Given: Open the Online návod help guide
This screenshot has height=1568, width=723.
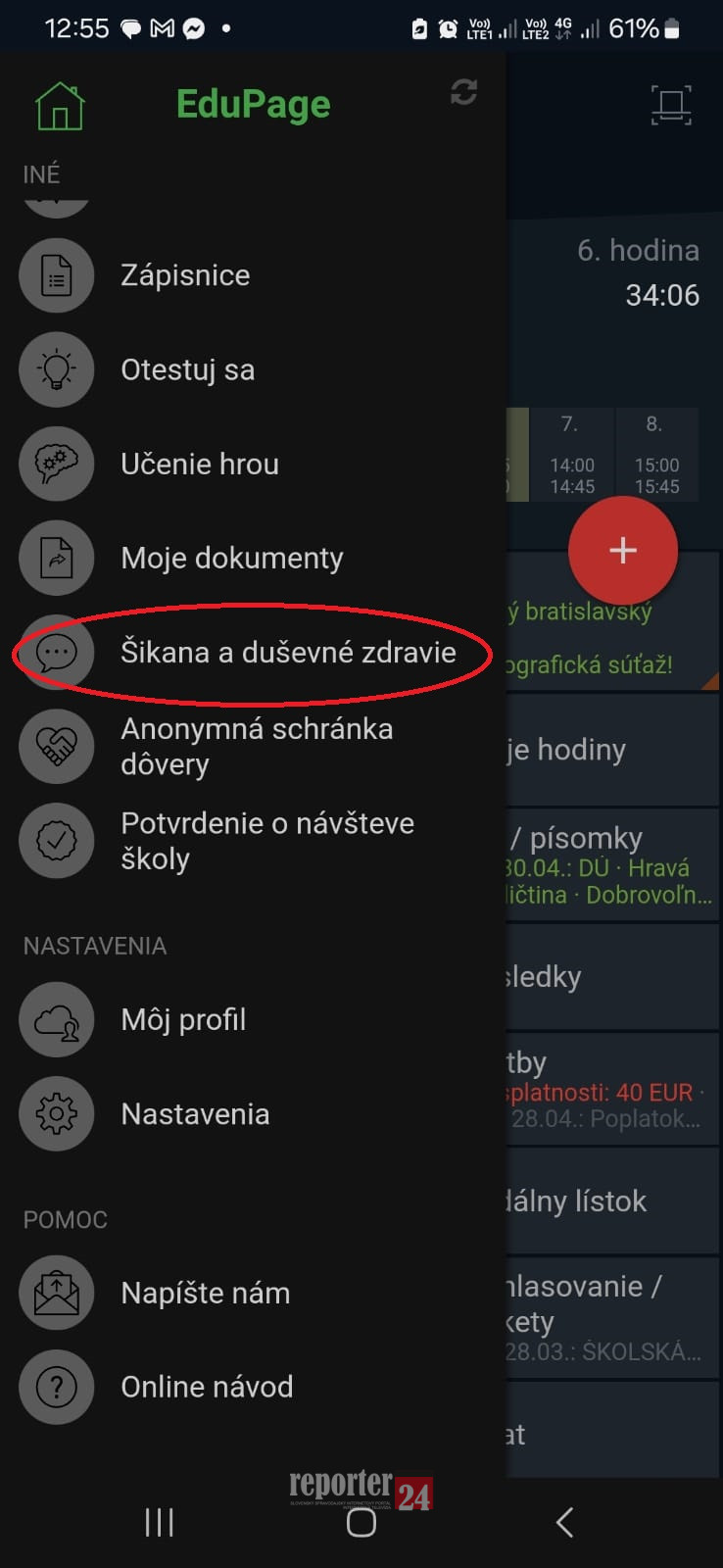Looking at the screenshot, I should [x=253, y=1387].
